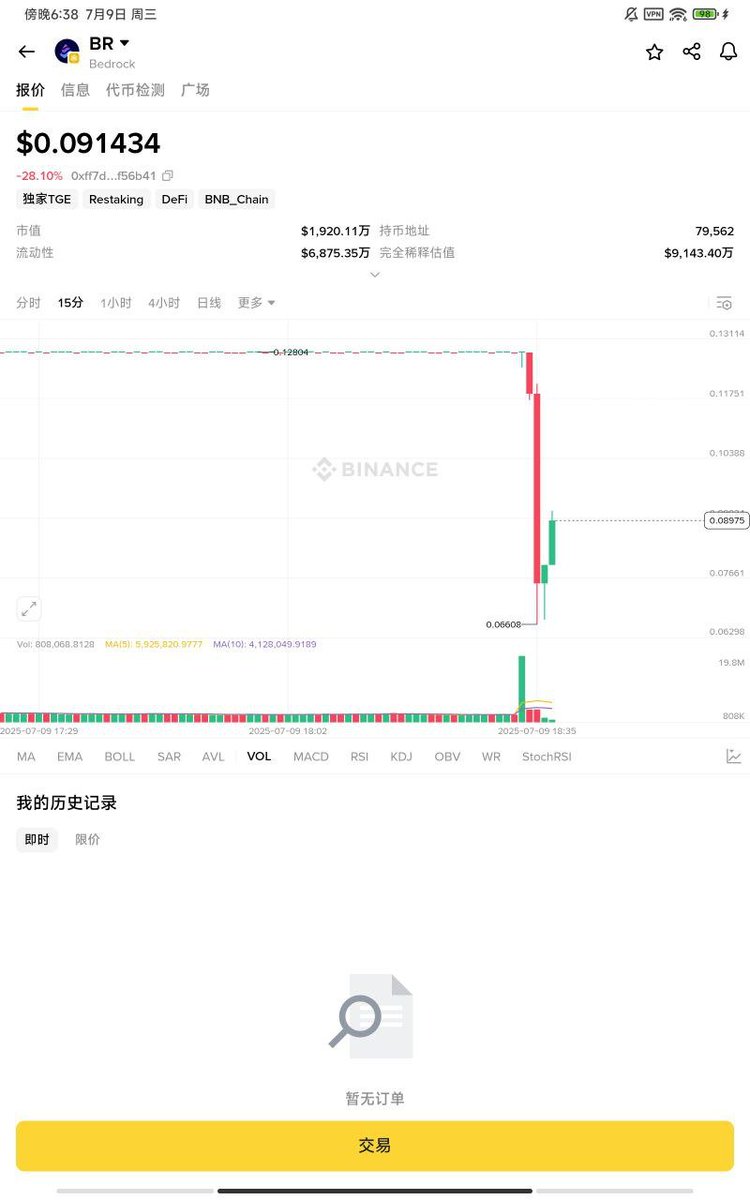Image resolution: width=750 pixels, height=1200 pixels.
Task: Open chart settings icon
Action: pyautogui.click(x=724, y=303)
